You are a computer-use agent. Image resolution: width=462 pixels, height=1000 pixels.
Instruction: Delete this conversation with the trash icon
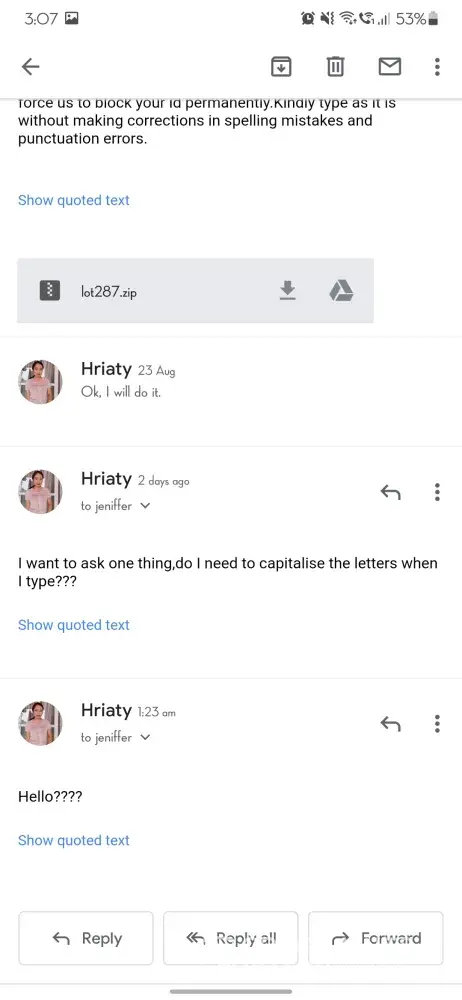pyautogui.click(x=336, y=66)
